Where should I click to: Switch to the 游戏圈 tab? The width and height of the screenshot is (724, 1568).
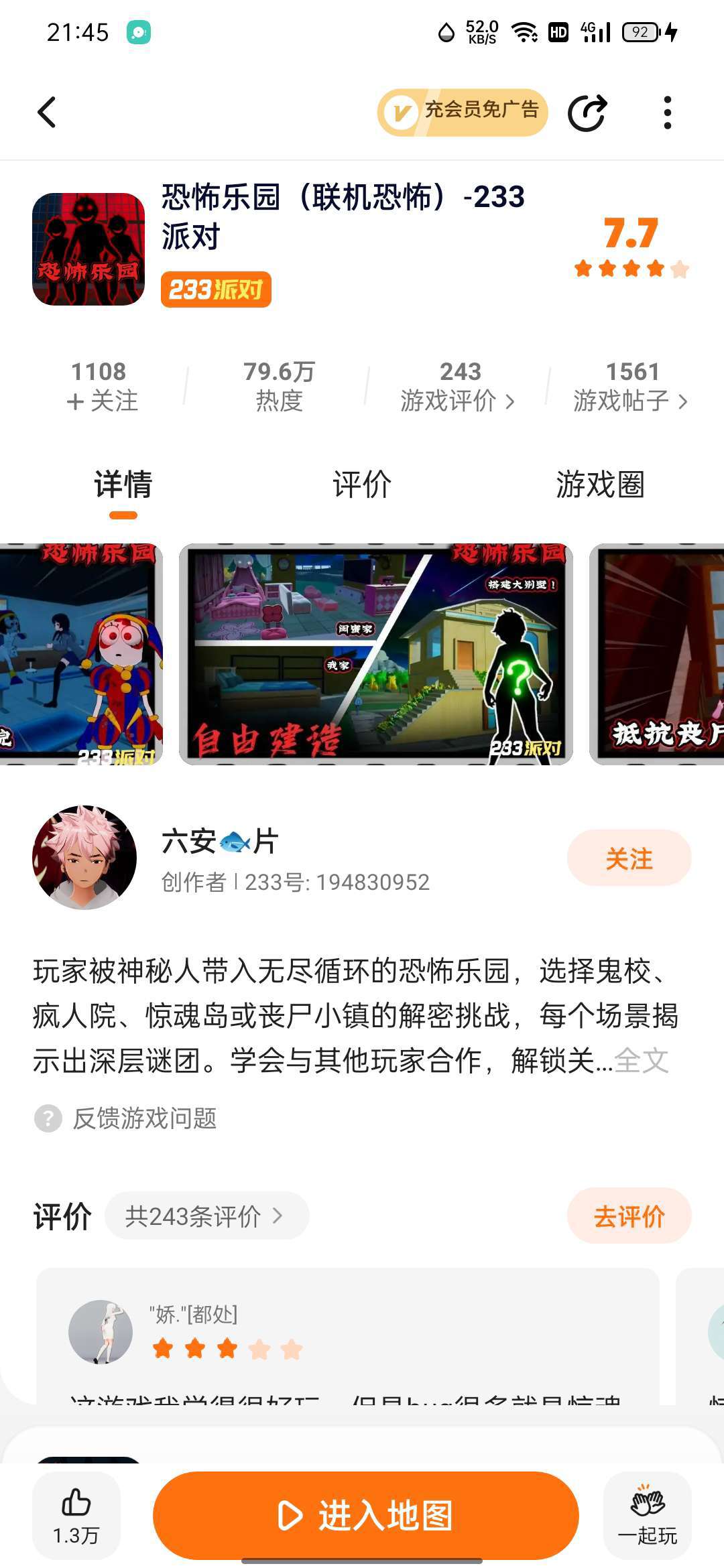point(600,484)
